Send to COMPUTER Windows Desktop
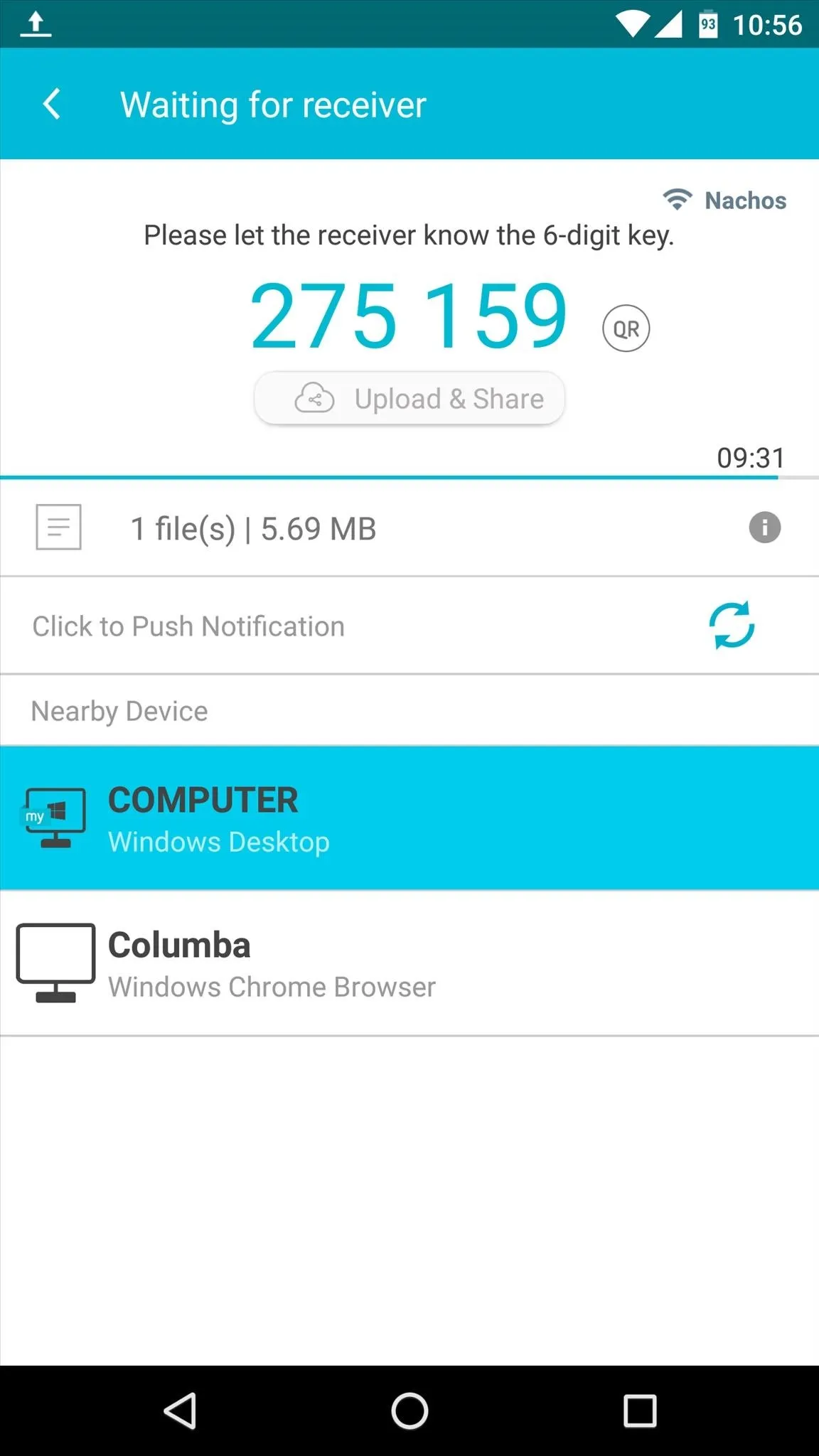This screenshot has height=1456, width=819. [x=409, y=818]
